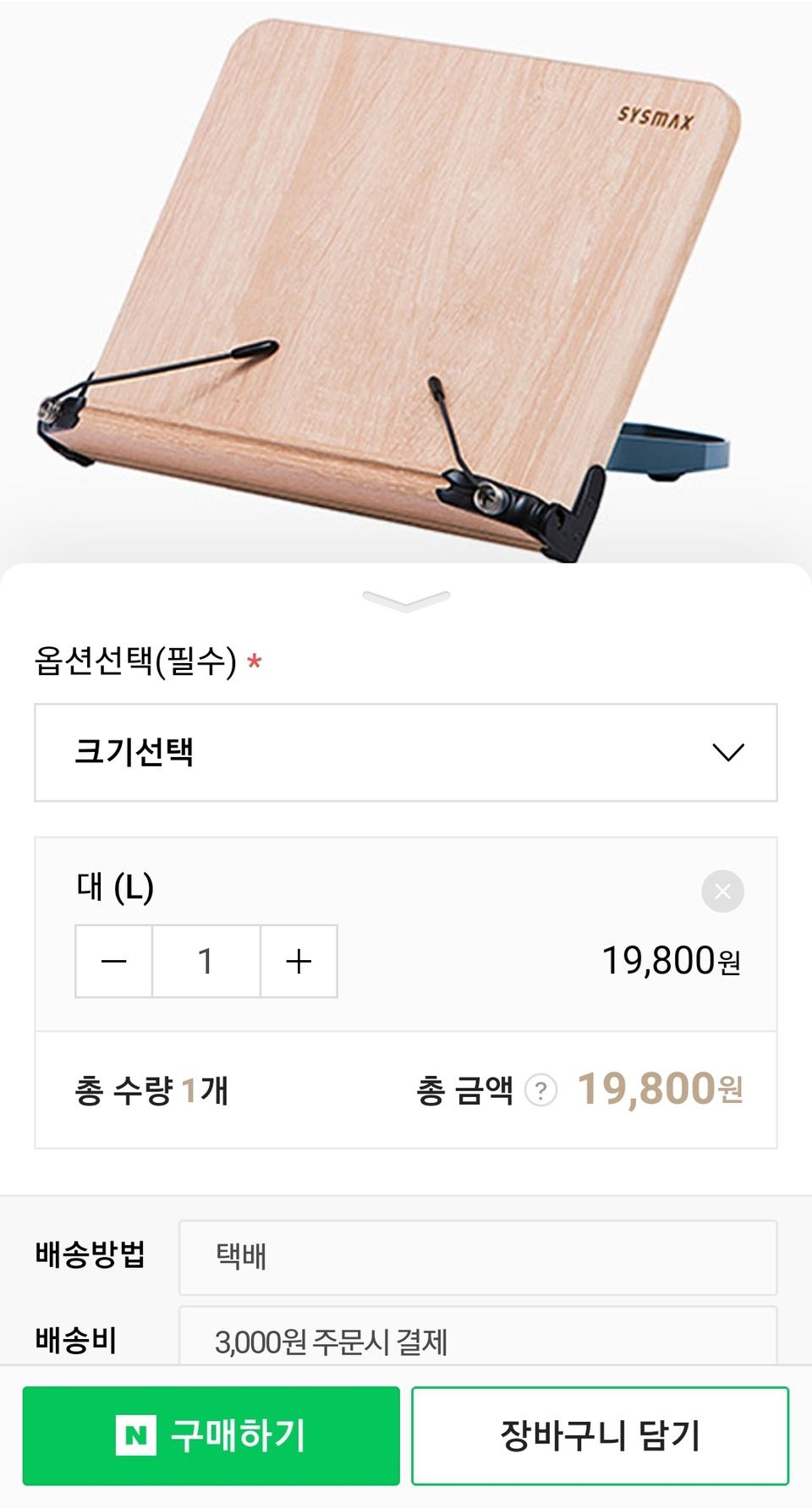Viewport: 812px width, 1509px height.
Task: Click the minus icon to decrease quantity
Action: point(113,961)
